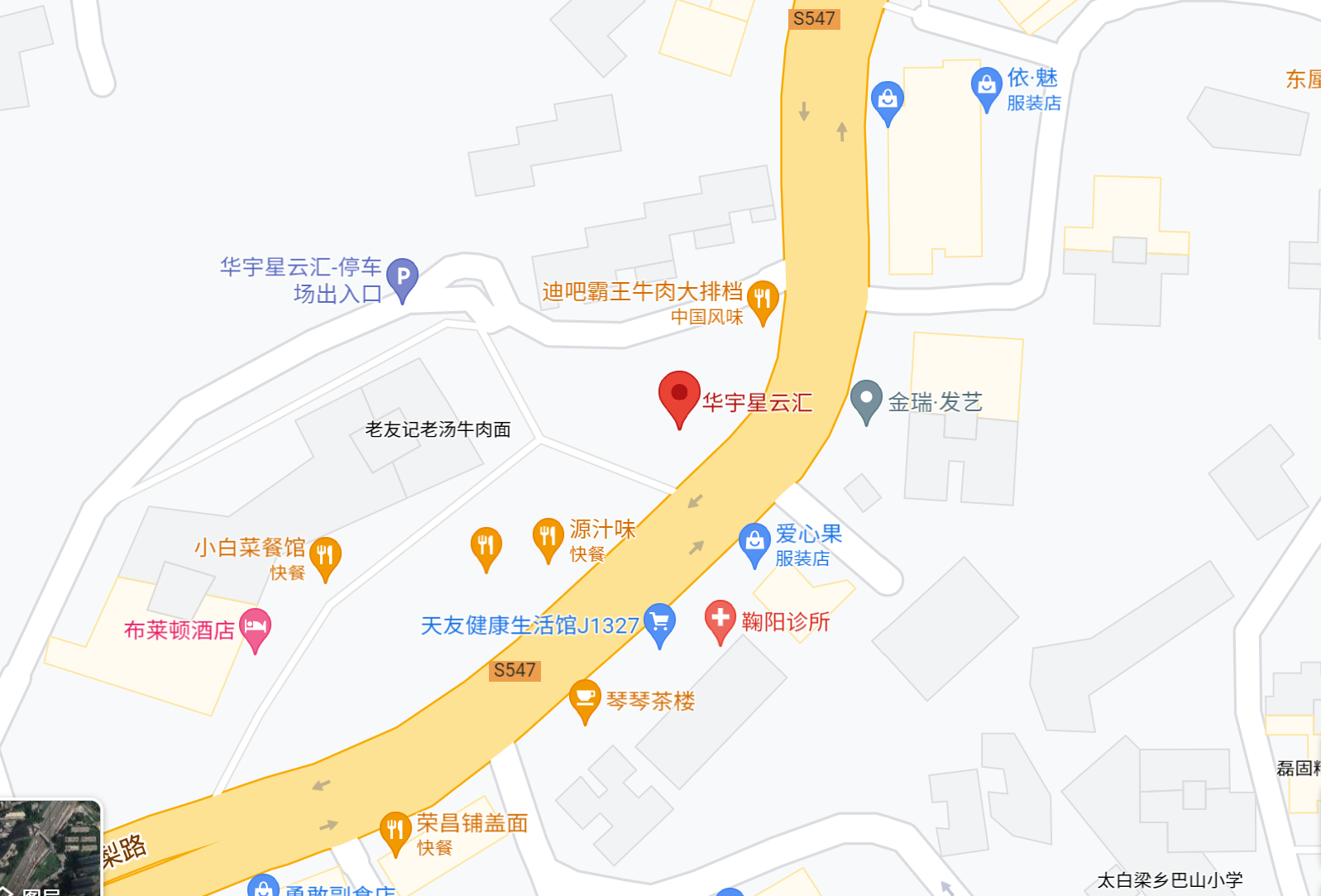Tap the 爱心果 clothing store marker

pos(754,542)
